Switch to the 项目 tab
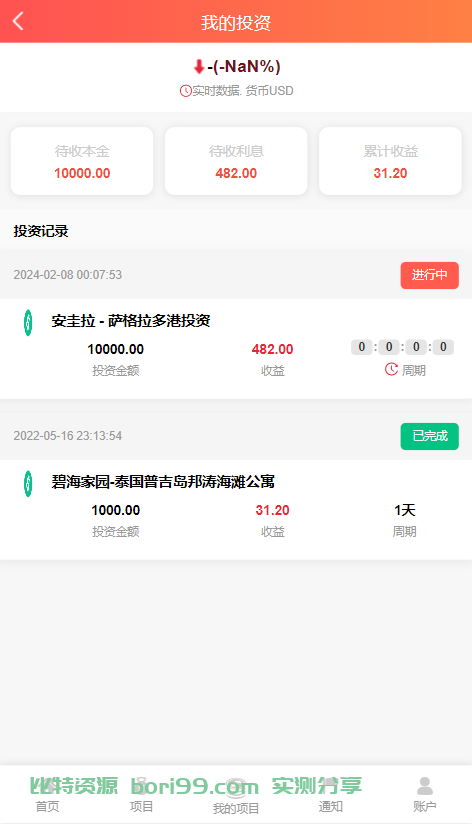The height and width of the screenshot is (824, 472). coord(141,795)
